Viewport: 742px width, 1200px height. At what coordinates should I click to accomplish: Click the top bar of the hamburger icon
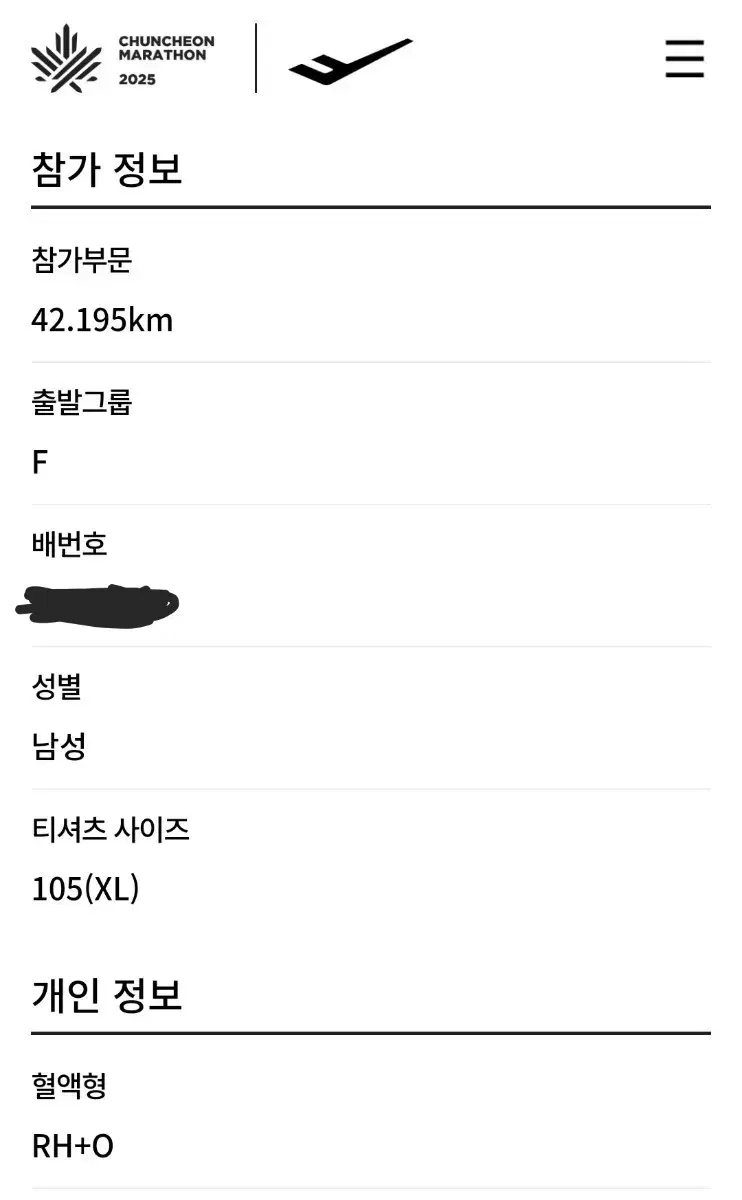684,44
